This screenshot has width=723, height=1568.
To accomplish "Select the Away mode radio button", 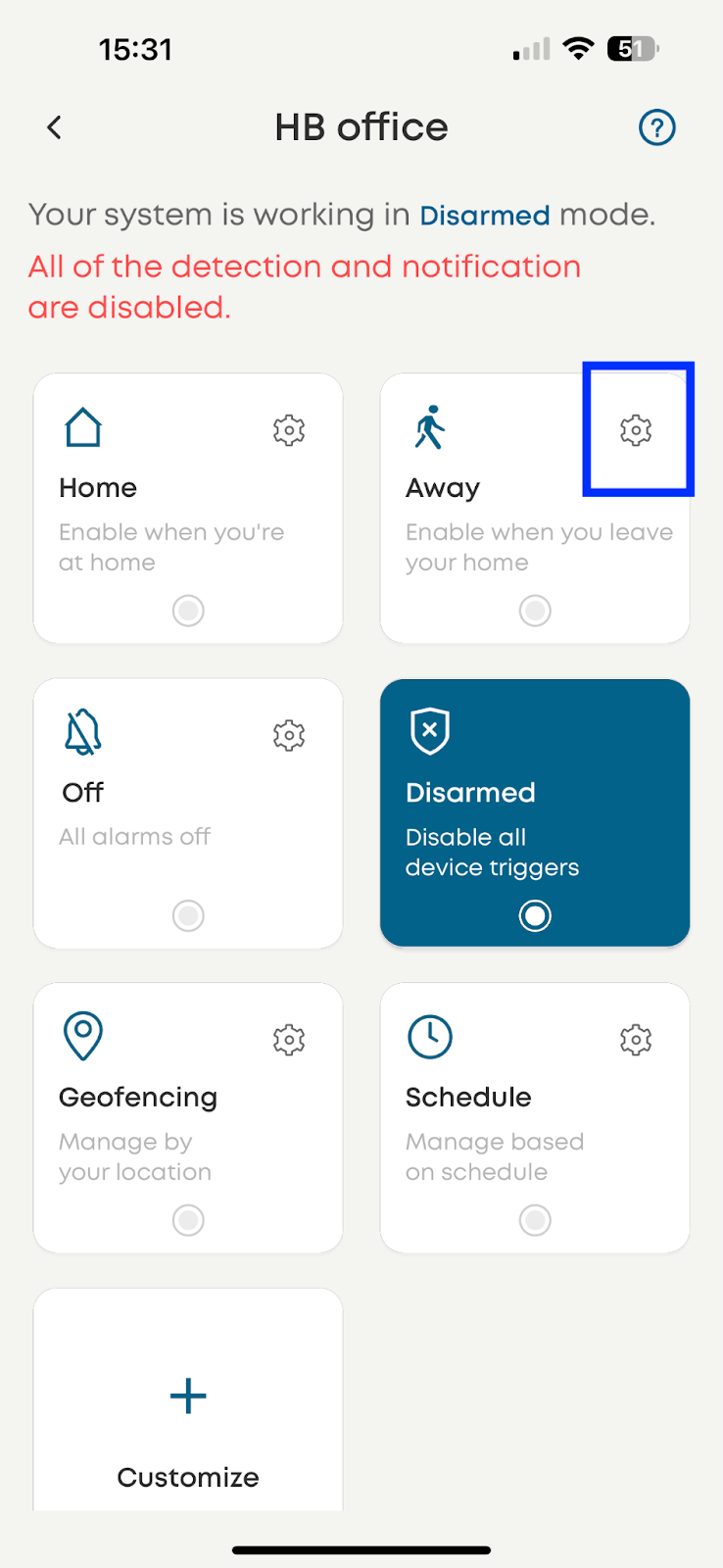I will point(535,611).
